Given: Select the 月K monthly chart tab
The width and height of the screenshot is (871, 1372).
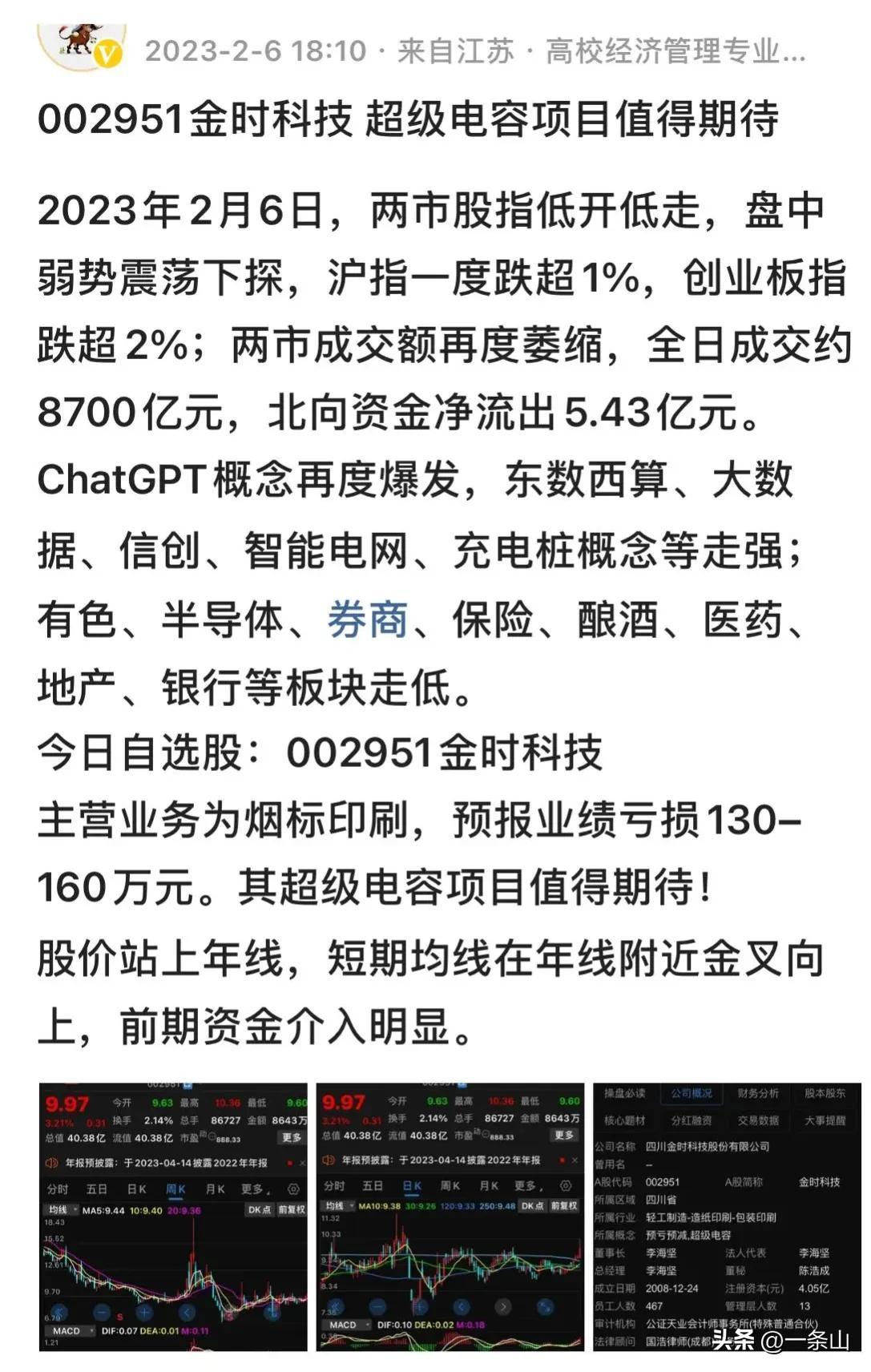Looking at the screenshot, I should pyautogui.click(x=216, y=1188).
